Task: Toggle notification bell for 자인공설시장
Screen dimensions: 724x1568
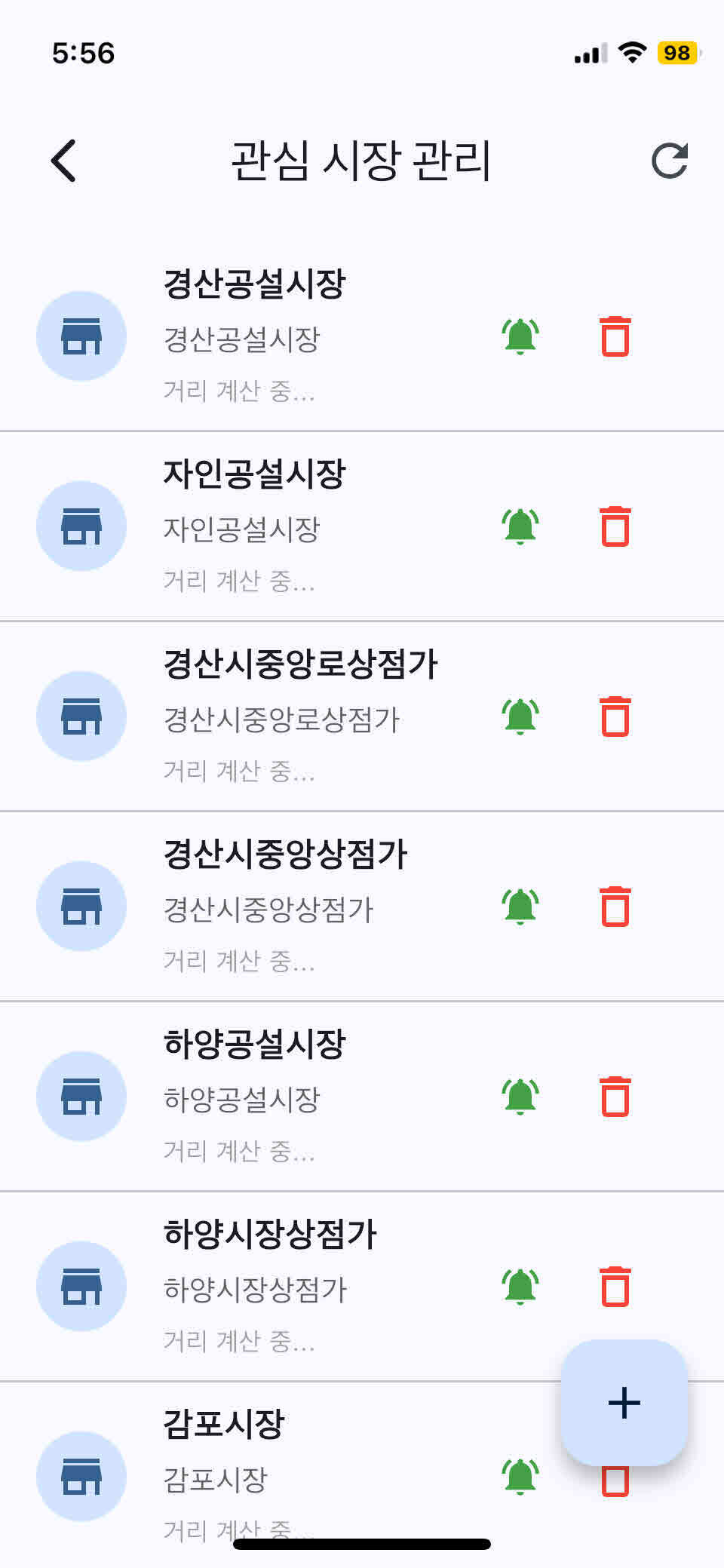Action: point(520,526)
